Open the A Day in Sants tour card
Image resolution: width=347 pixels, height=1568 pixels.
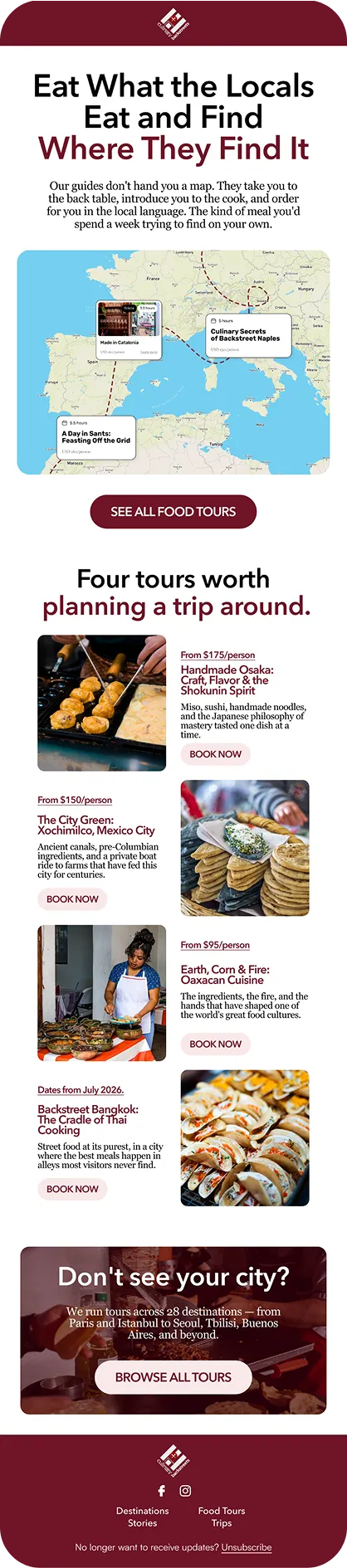96,437
